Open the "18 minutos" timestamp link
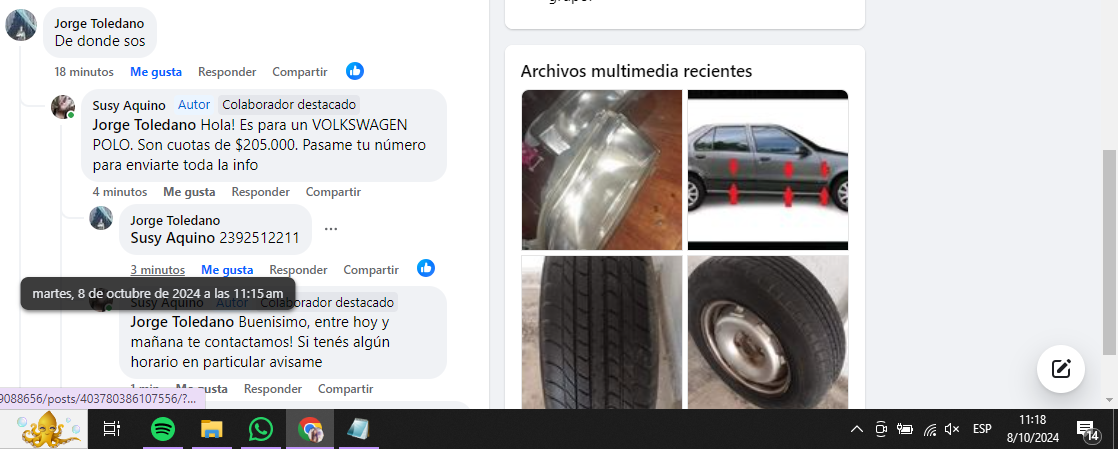Screen dimensions: 1118x449 84,72
